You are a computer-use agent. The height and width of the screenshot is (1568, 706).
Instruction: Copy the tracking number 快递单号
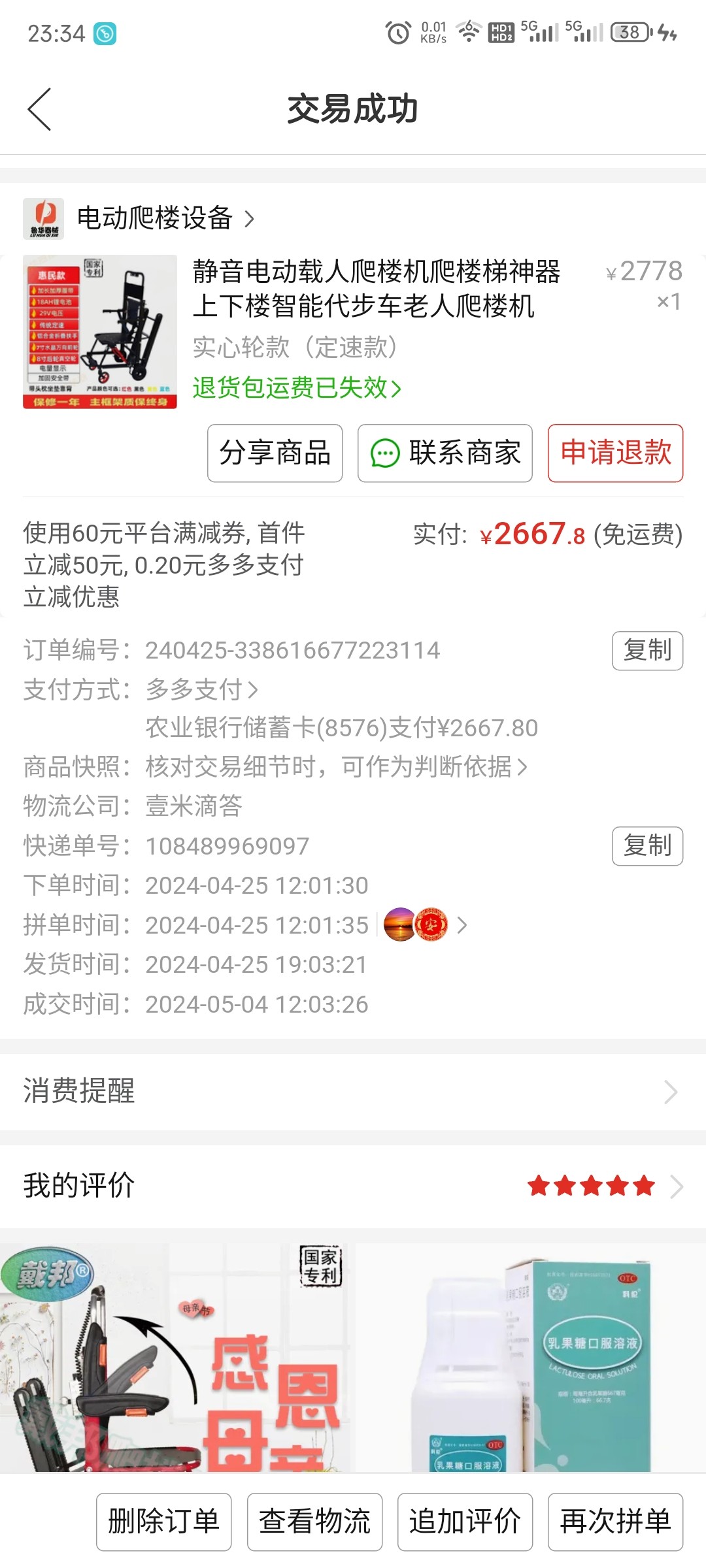click(647, 846)
